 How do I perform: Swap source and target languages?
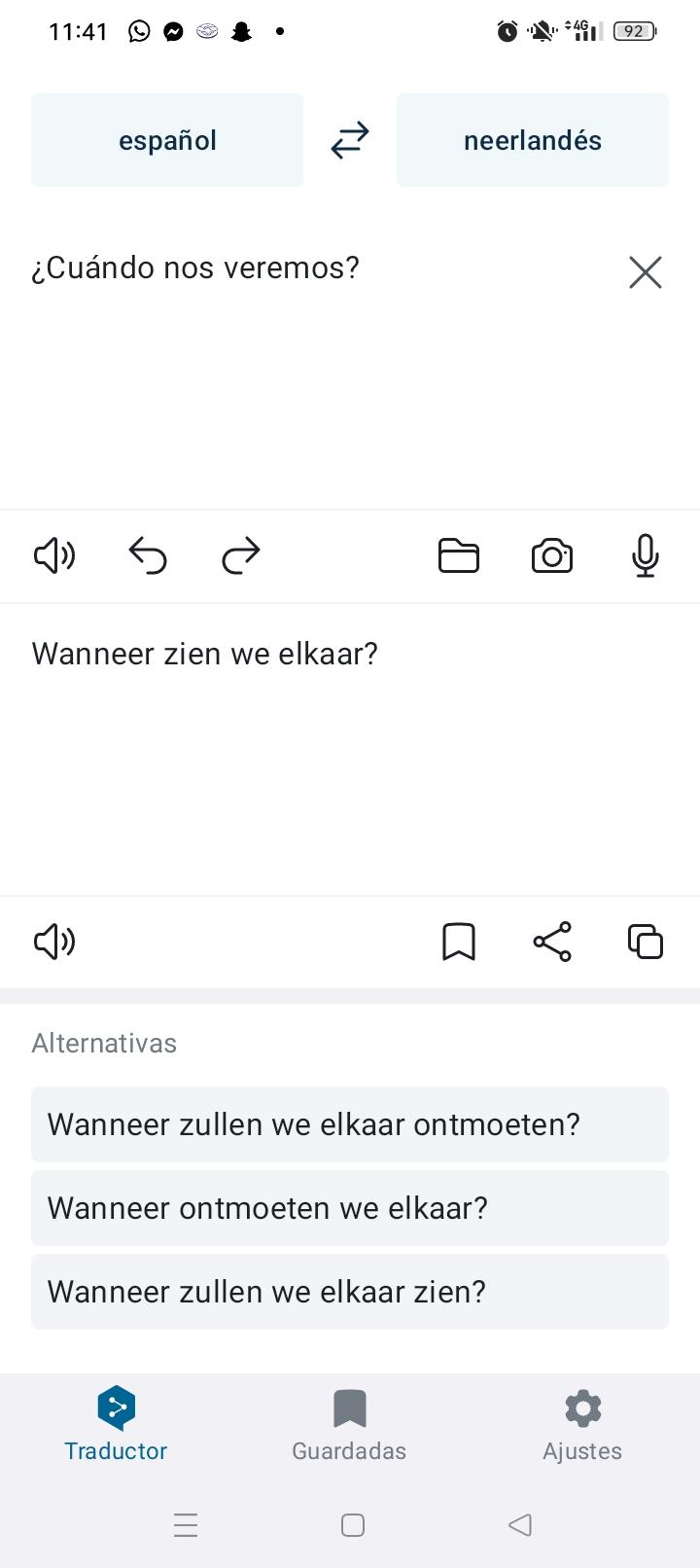pyautogui.click(x=350, y=140)
